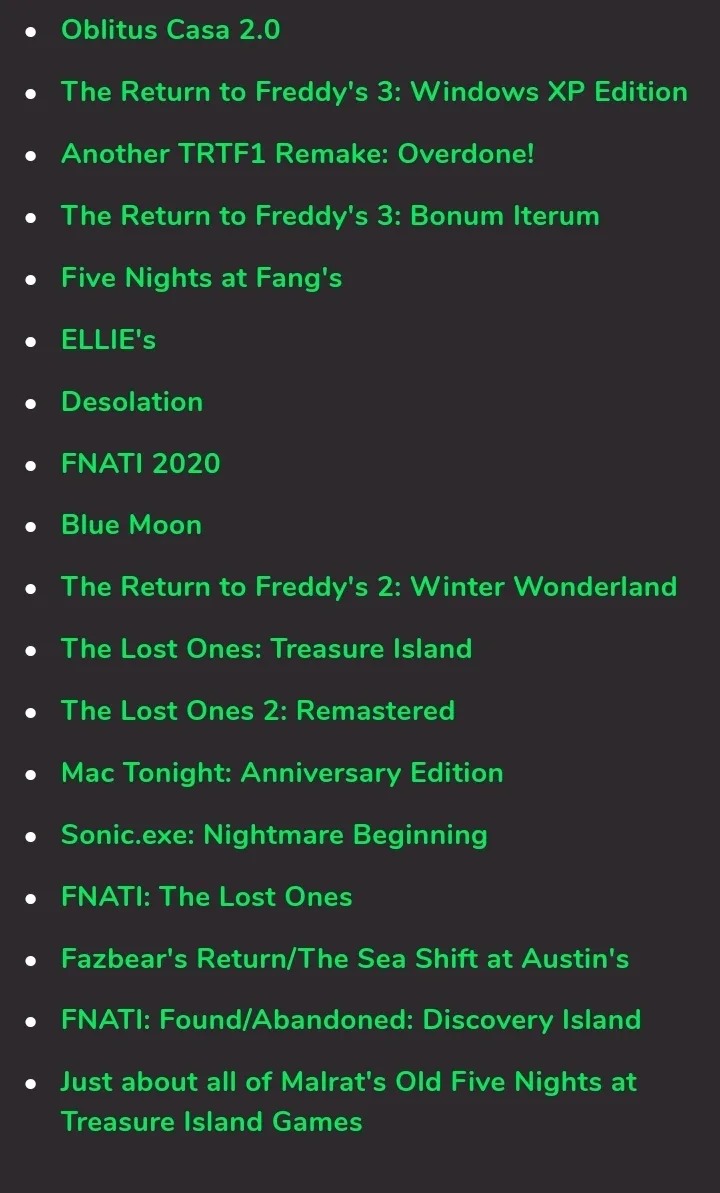
Task: Open The Lost Ones 2: Remastered link
Action: coord(258,711)
